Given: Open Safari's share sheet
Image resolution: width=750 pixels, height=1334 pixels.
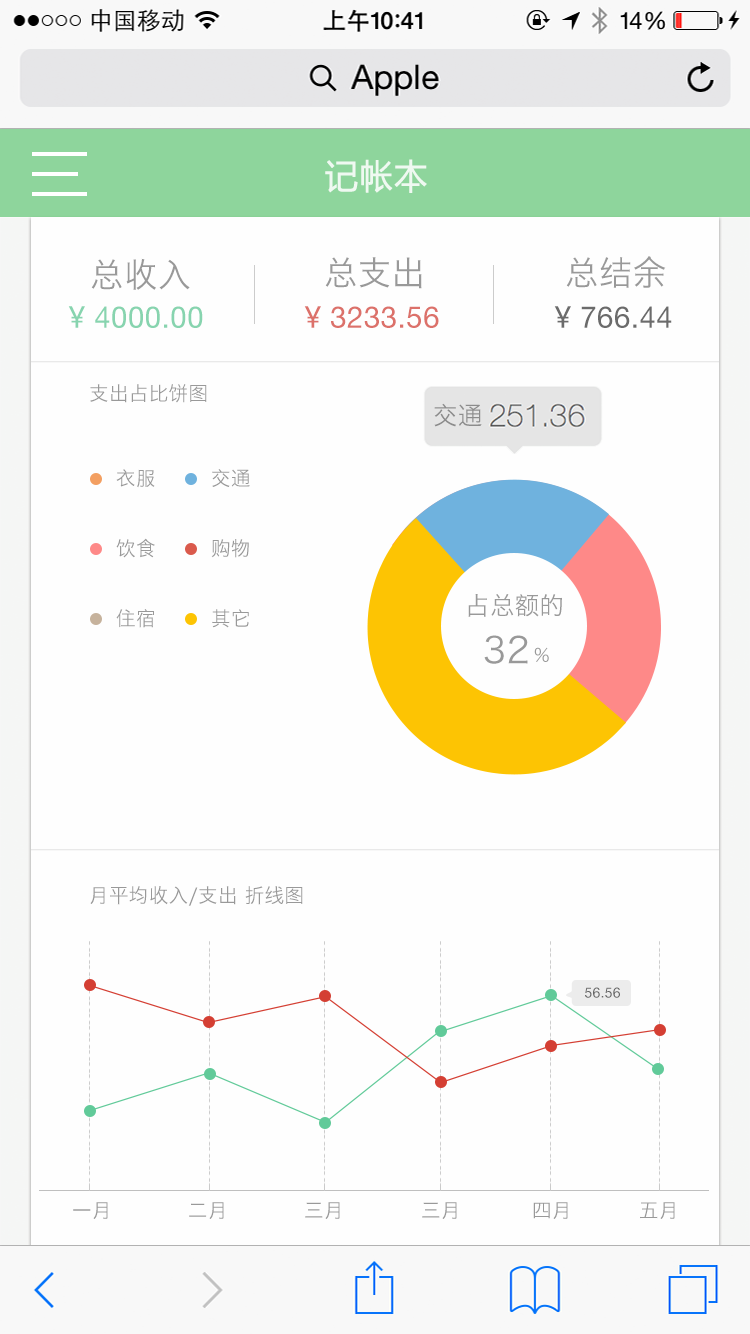Looking at the screenshot, I should 374,1288.
